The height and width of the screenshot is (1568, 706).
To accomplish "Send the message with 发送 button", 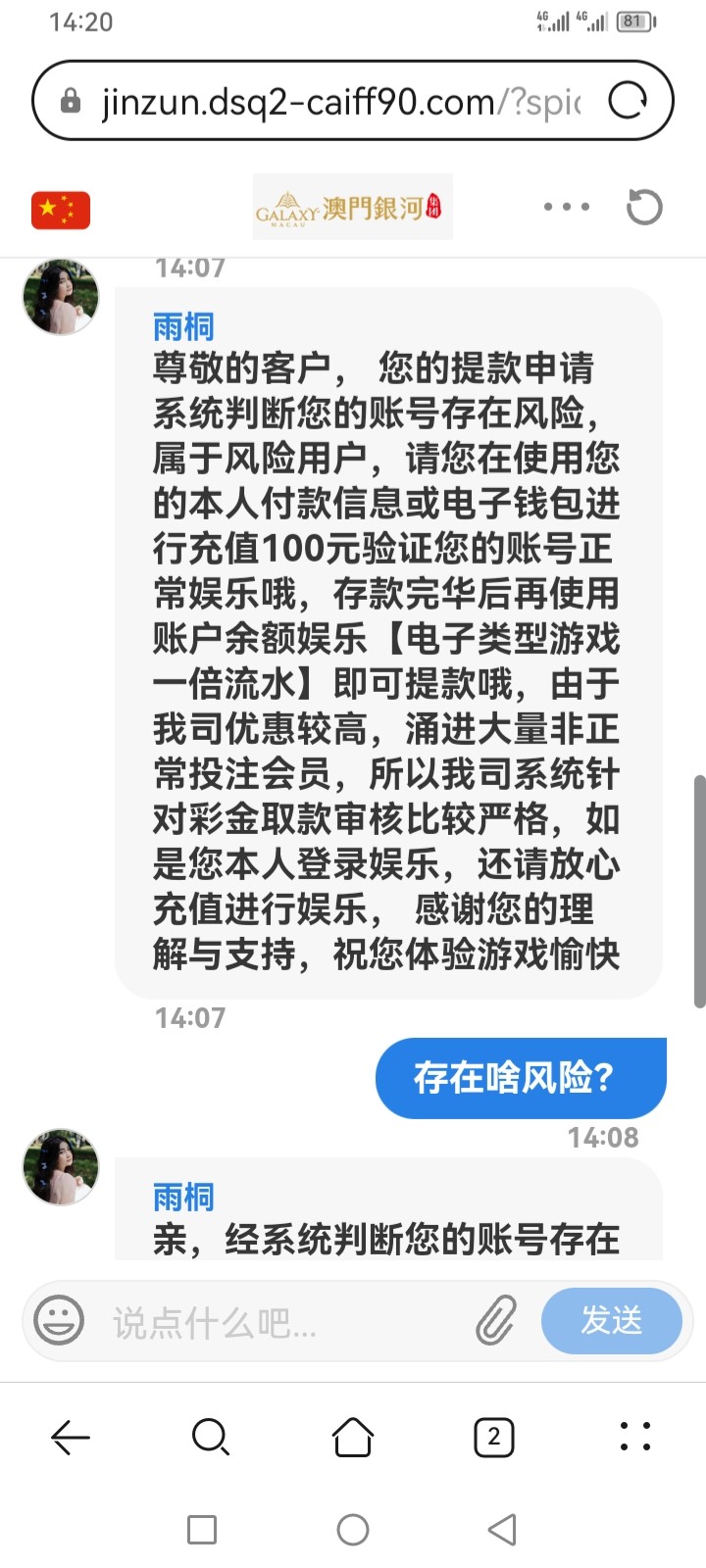I will coord(611,1320).
